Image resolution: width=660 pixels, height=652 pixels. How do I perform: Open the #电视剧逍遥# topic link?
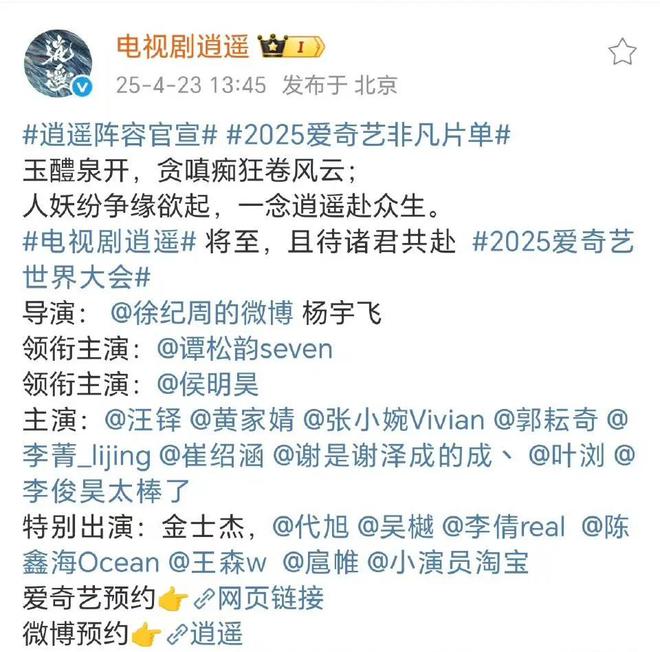110,241
